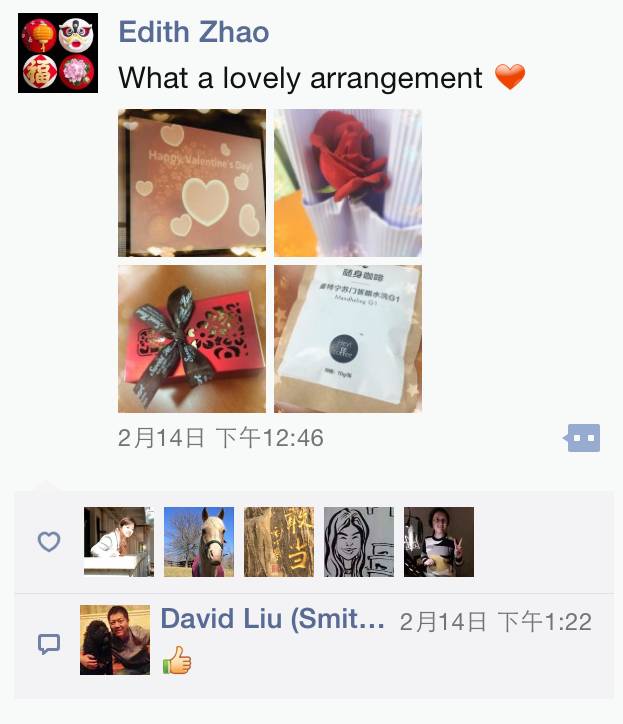Open Edith Zhao's profile avatar
623x724 pixels.
point(58,53)
